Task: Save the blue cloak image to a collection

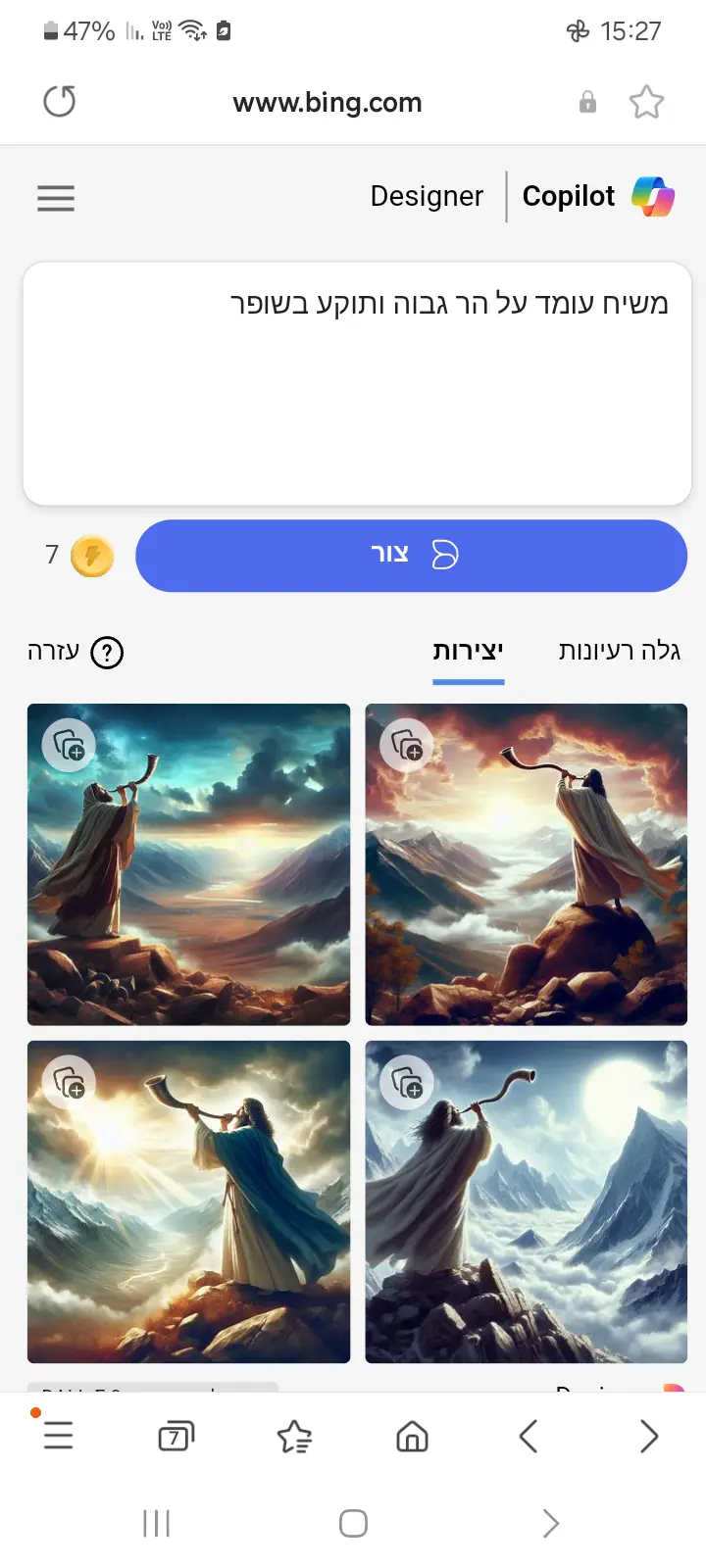Action: point(69,1082)
